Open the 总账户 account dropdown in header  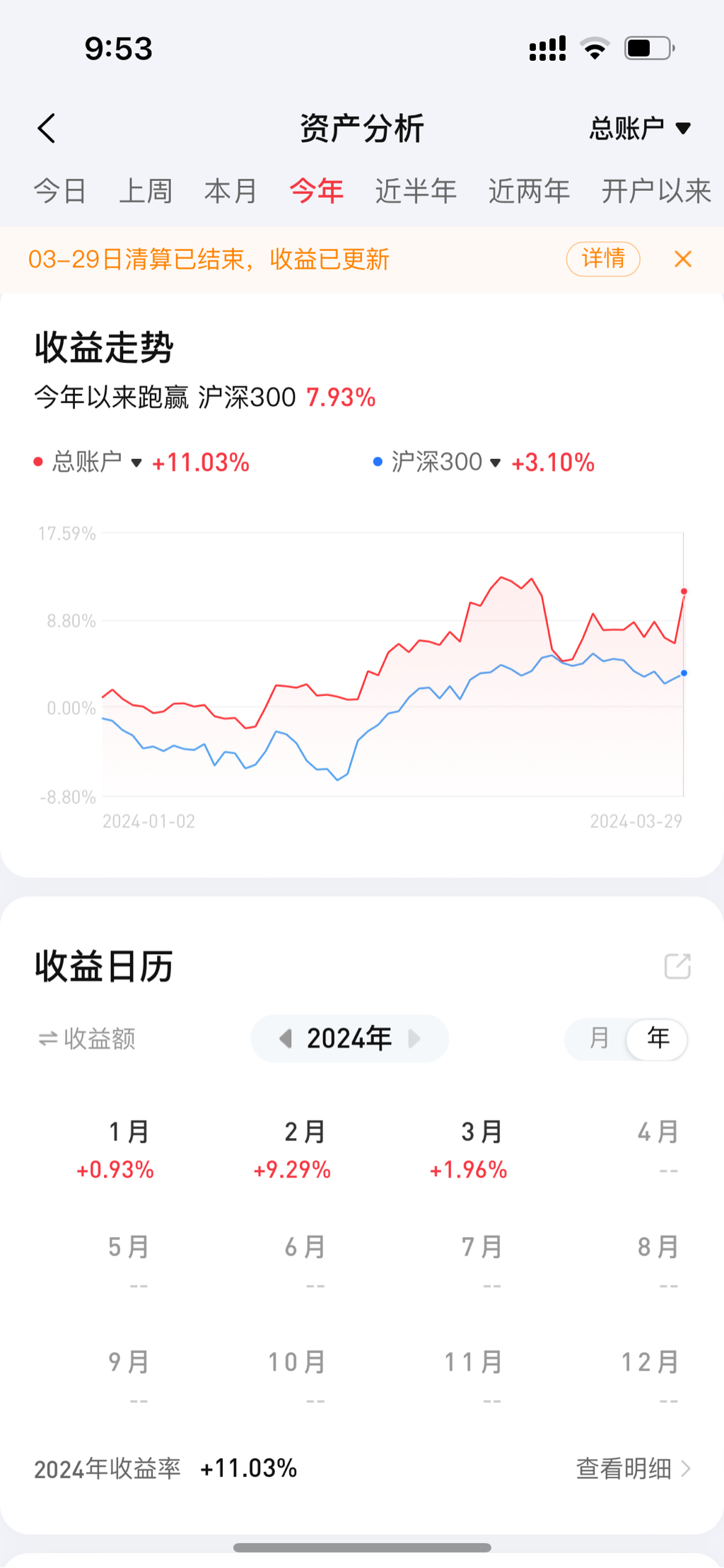639,129
